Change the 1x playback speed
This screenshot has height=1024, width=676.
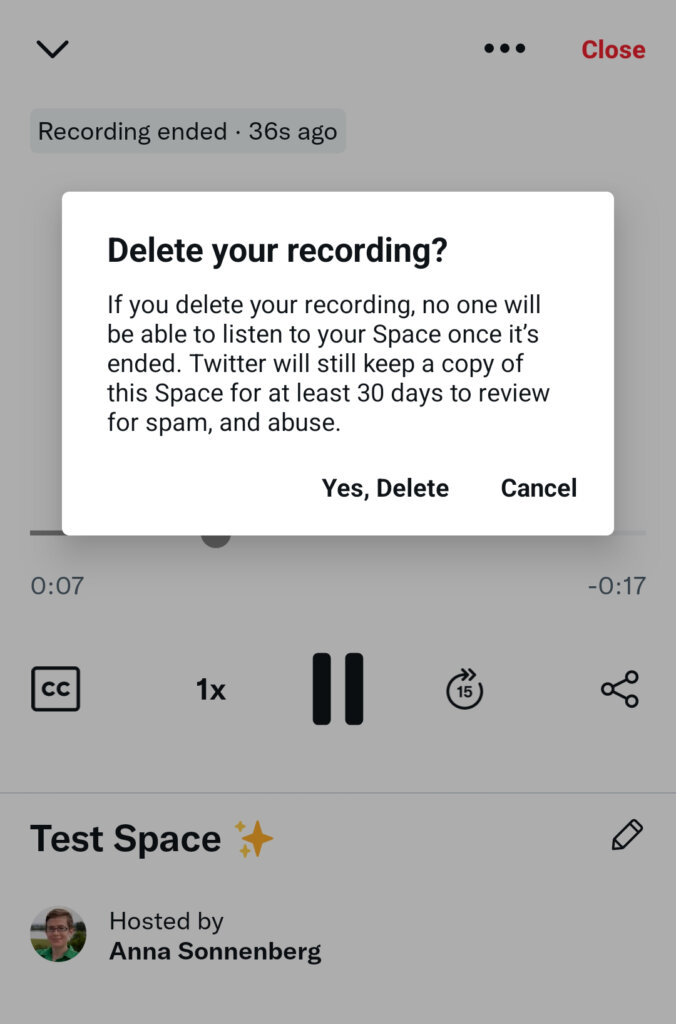pos(211,690)
